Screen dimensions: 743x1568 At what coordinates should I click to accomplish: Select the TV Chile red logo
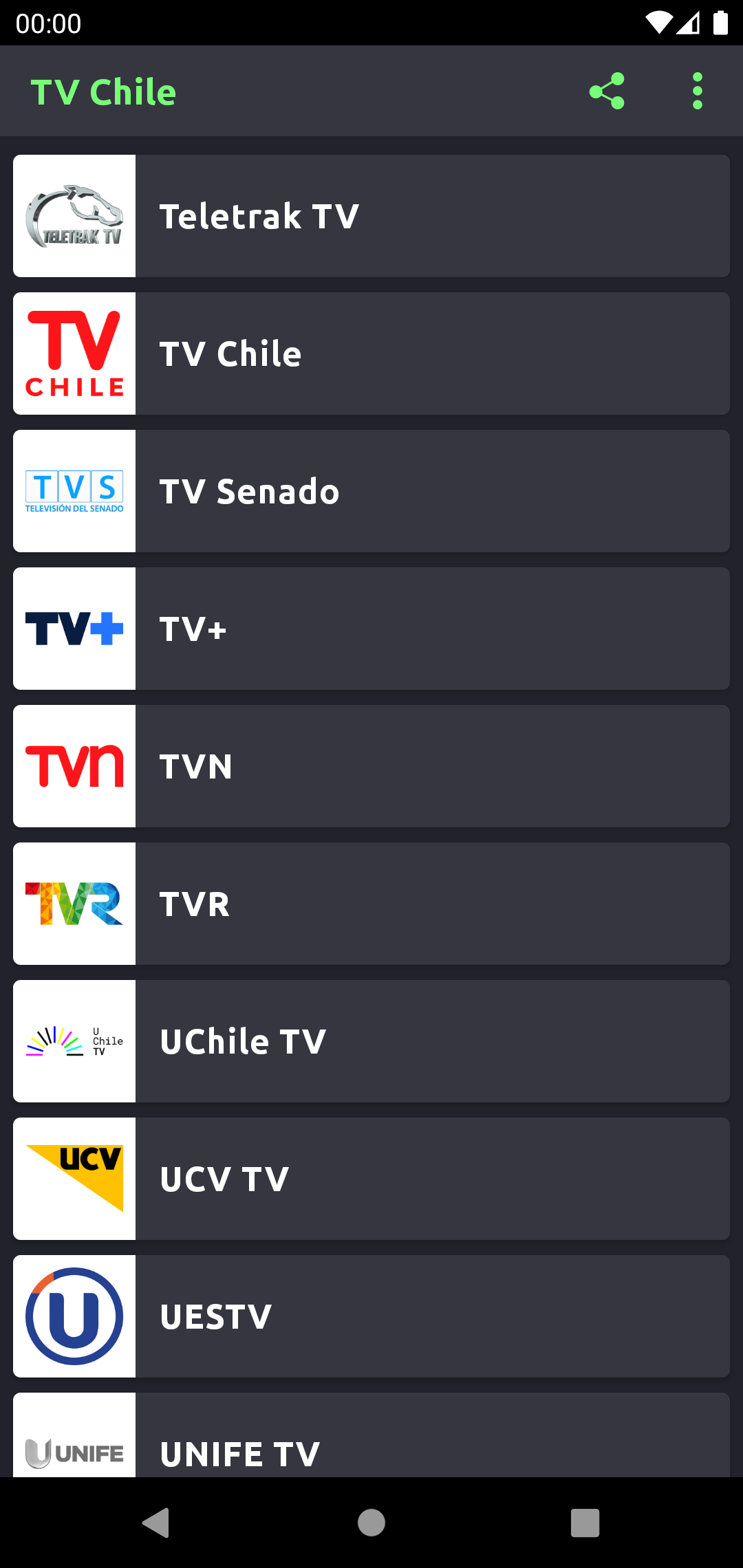[x=74, y=353]
